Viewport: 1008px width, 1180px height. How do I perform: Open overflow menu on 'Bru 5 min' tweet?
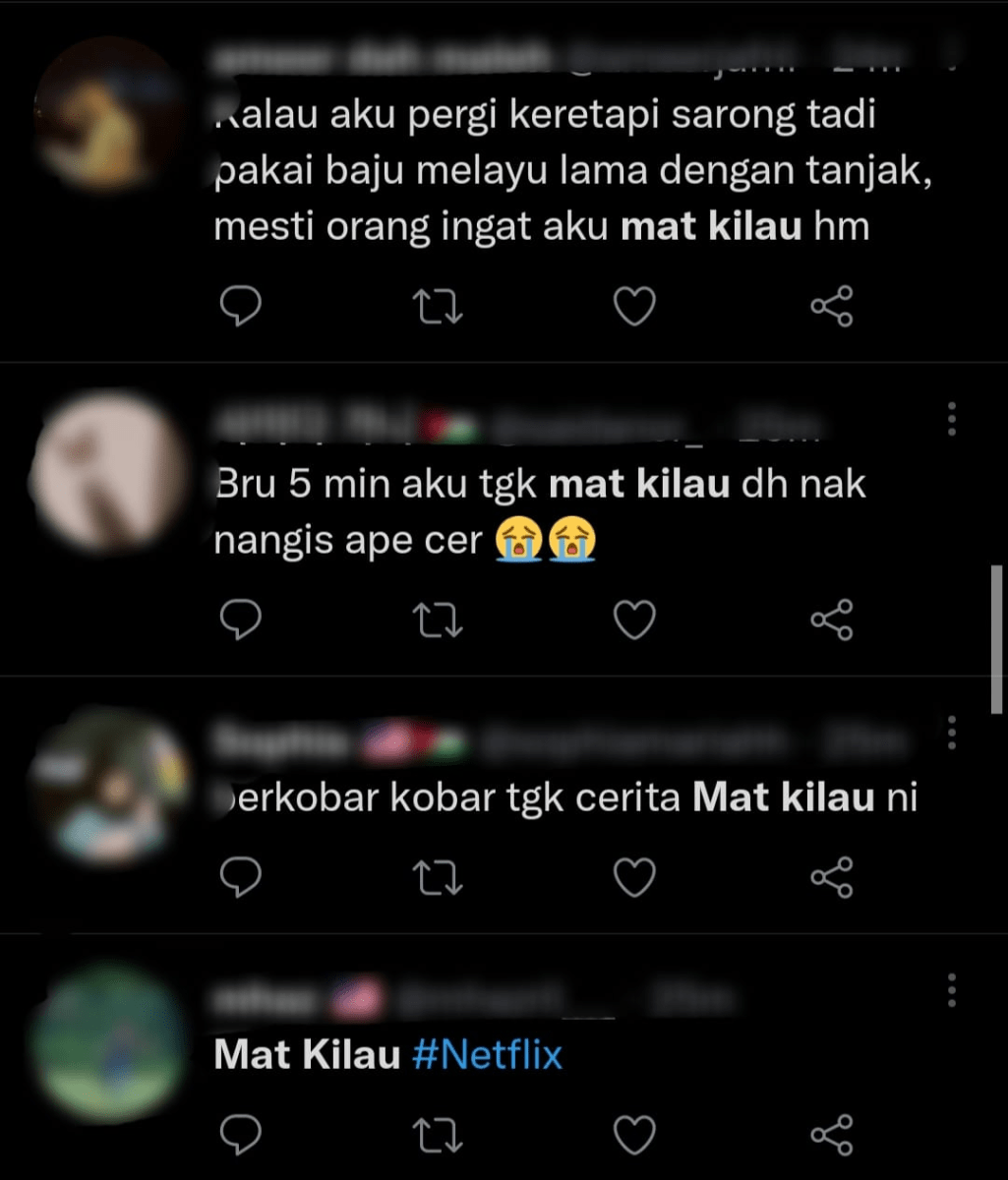(x=951, y=419)
